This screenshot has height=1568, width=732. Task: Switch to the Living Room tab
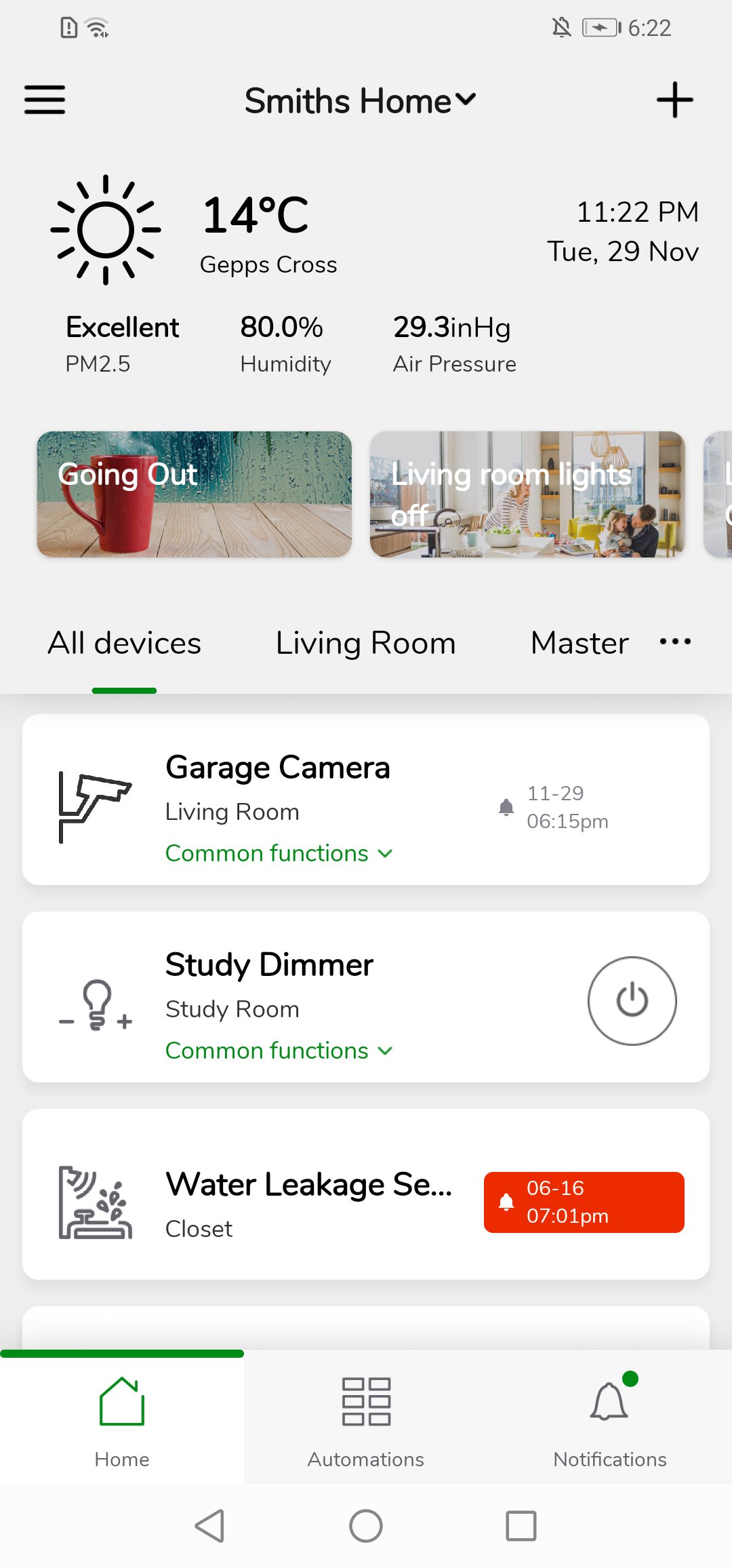click(365, 643)
